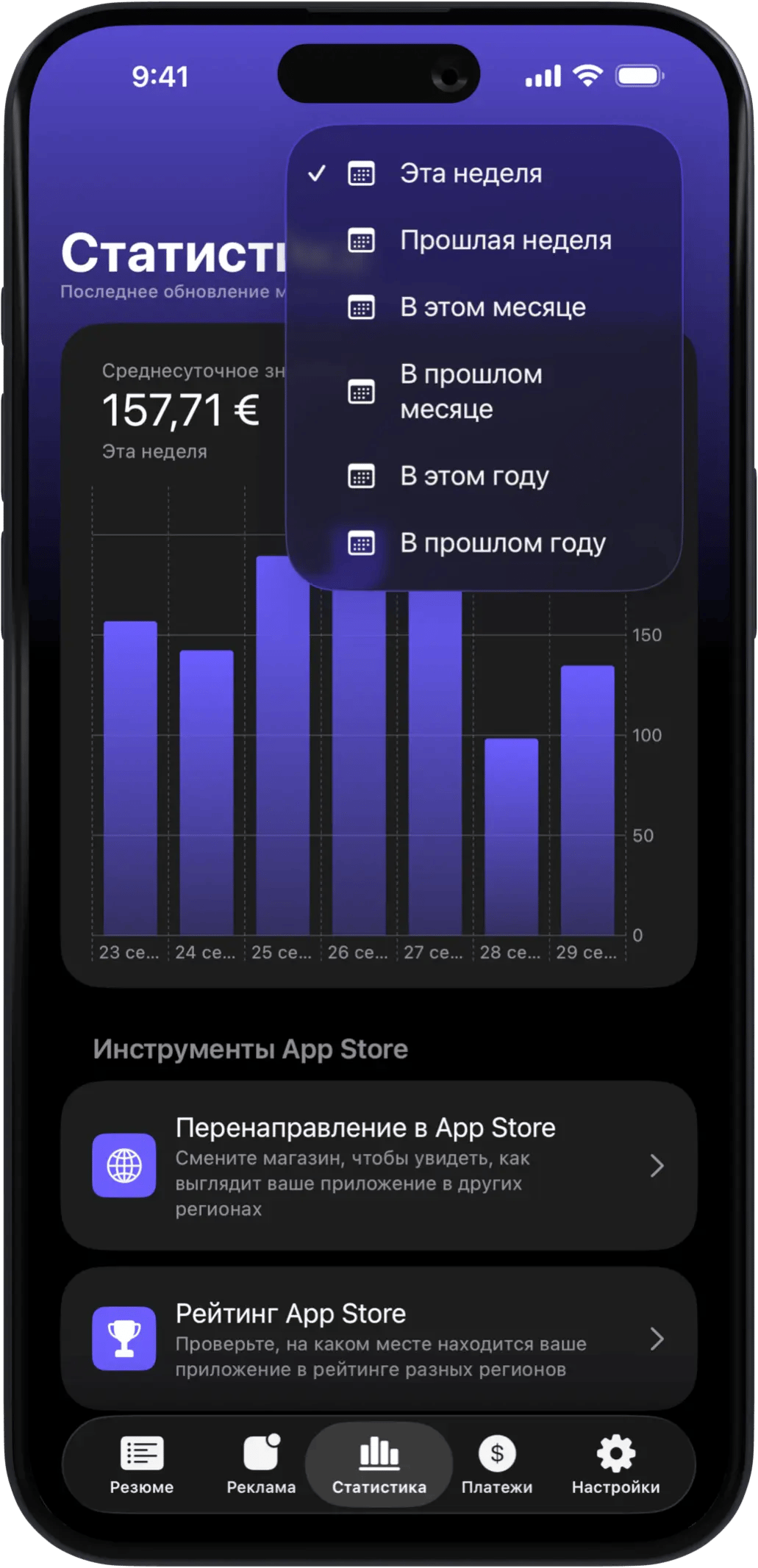This screenshot has height=1568, width=758.
Task: Pick "В прошлом месяце" option
Action: point(471,391)
